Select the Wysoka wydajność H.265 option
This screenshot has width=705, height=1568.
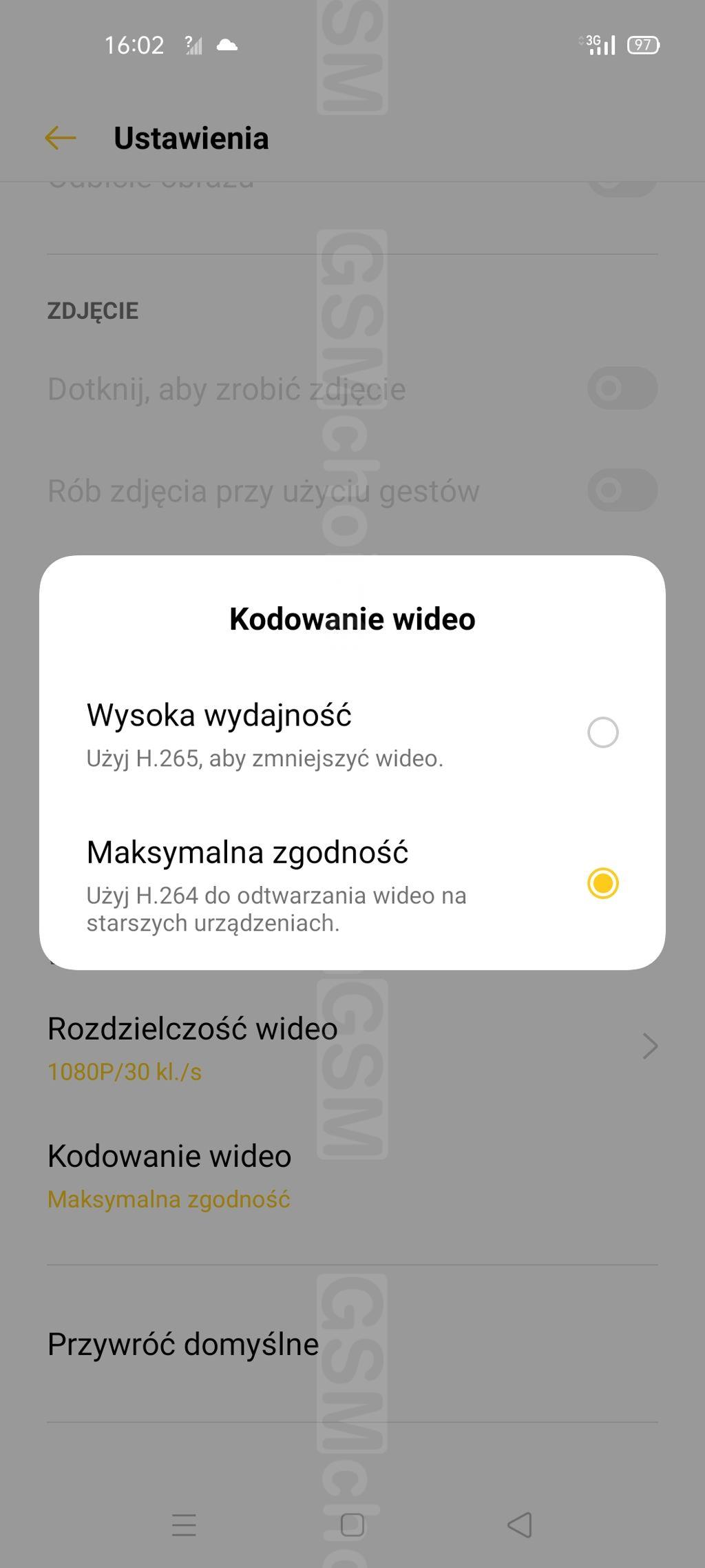(x=602, y=732)
